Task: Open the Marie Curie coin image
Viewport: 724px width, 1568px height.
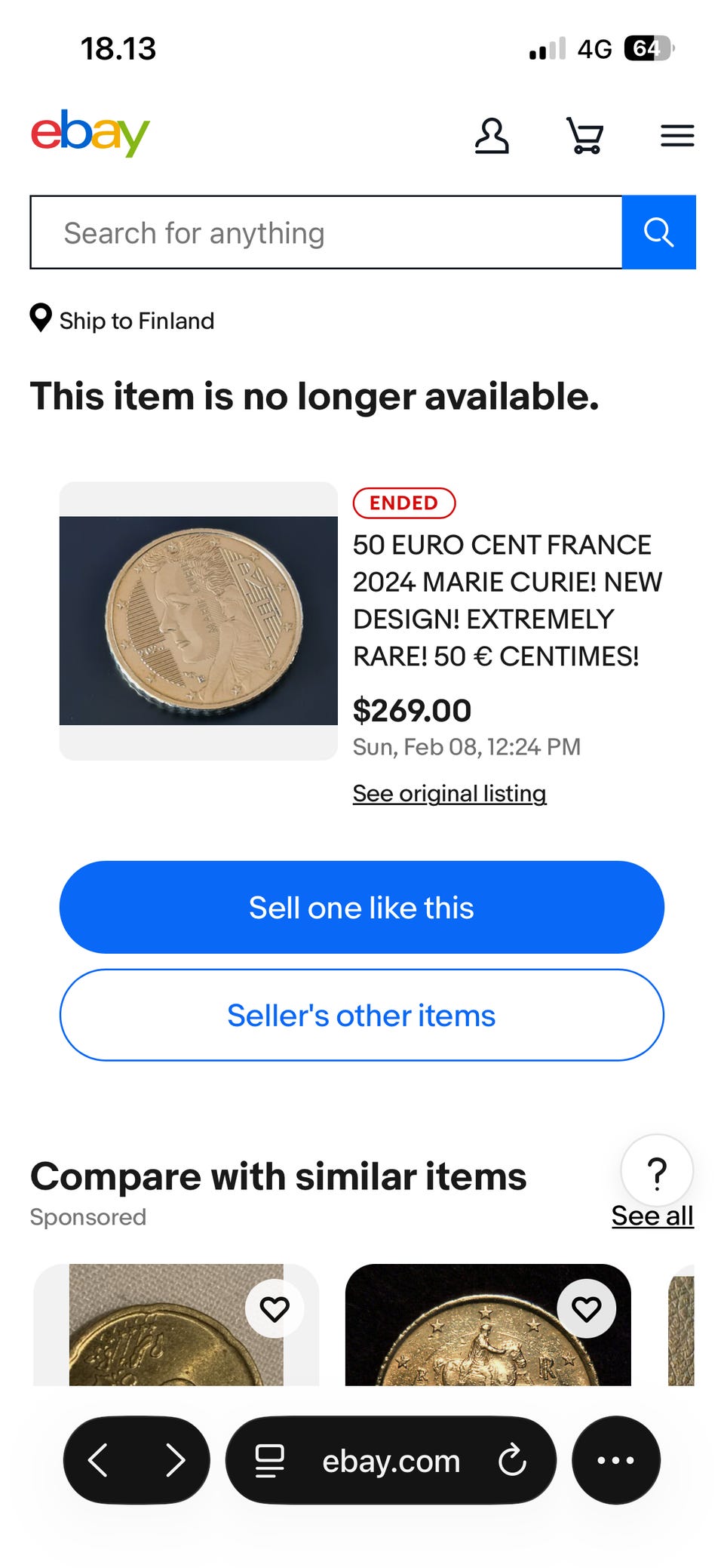Action: 198,620
